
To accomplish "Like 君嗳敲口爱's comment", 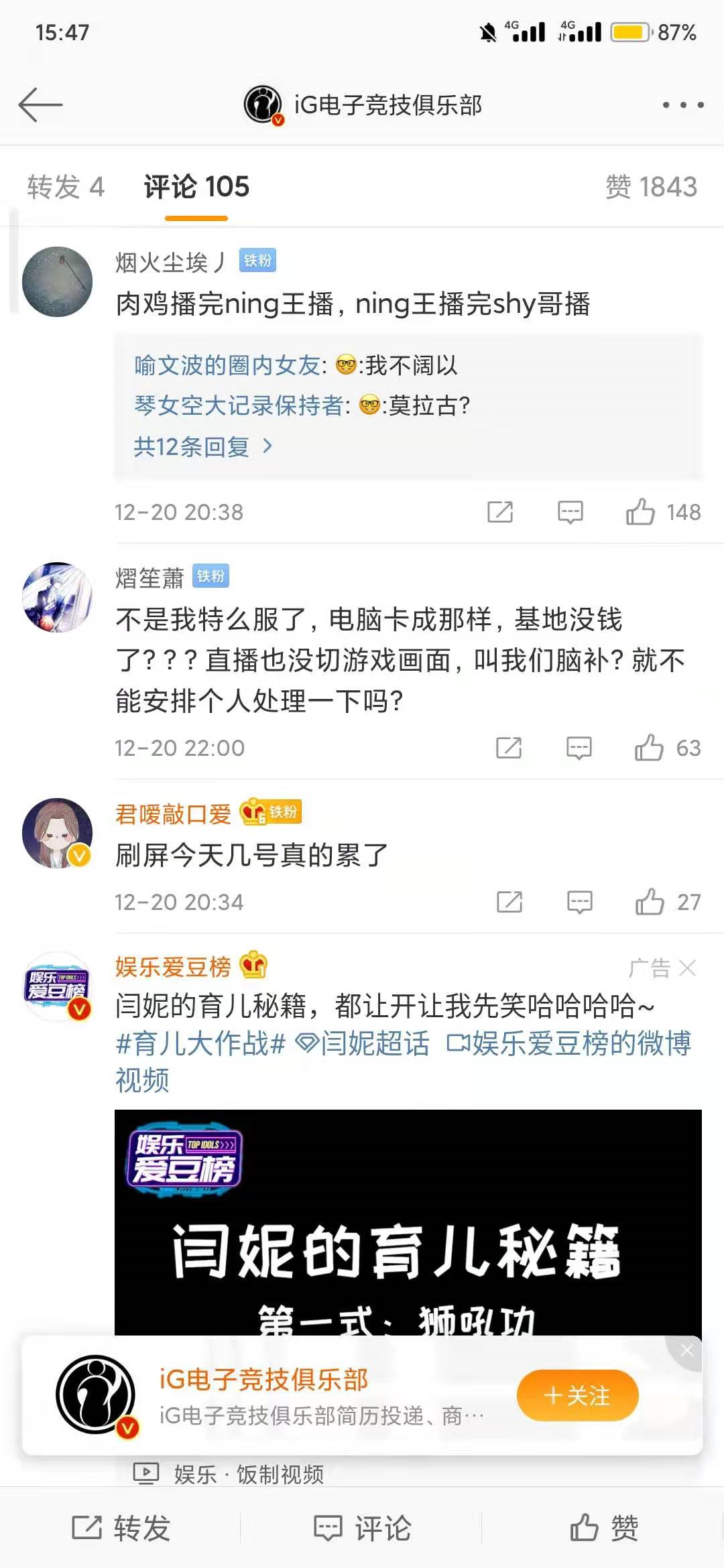I will (668, 903).
